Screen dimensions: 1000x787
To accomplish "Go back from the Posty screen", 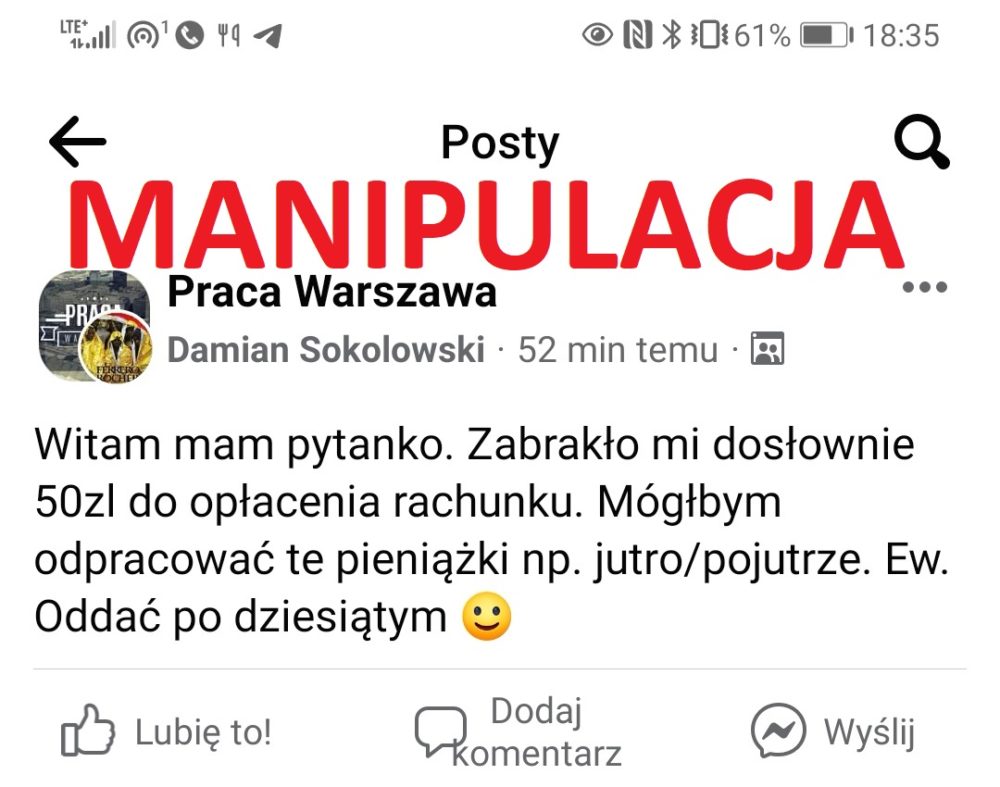I will tap(77, 144).
